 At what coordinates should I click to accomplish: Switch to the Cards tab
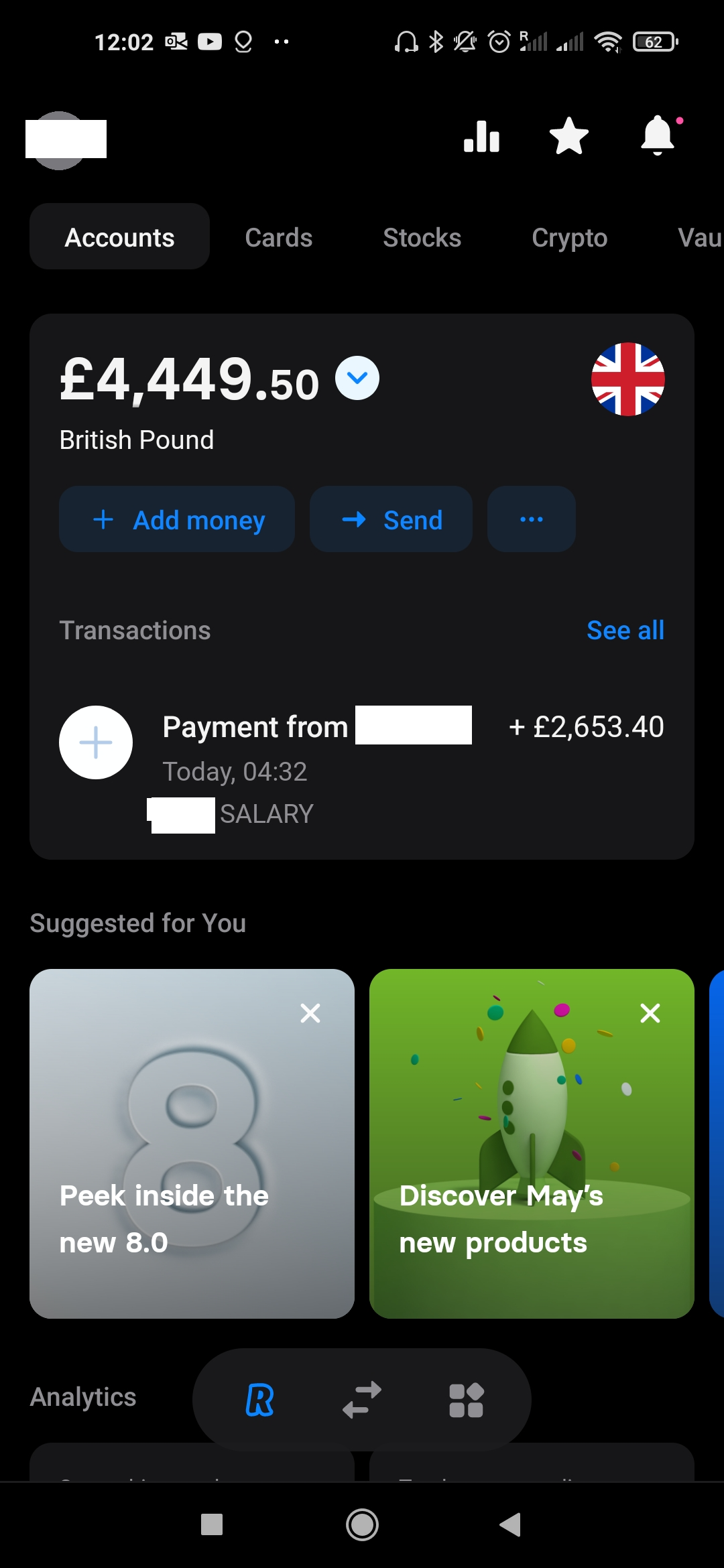pyautogui.click(x=279, y=238)
